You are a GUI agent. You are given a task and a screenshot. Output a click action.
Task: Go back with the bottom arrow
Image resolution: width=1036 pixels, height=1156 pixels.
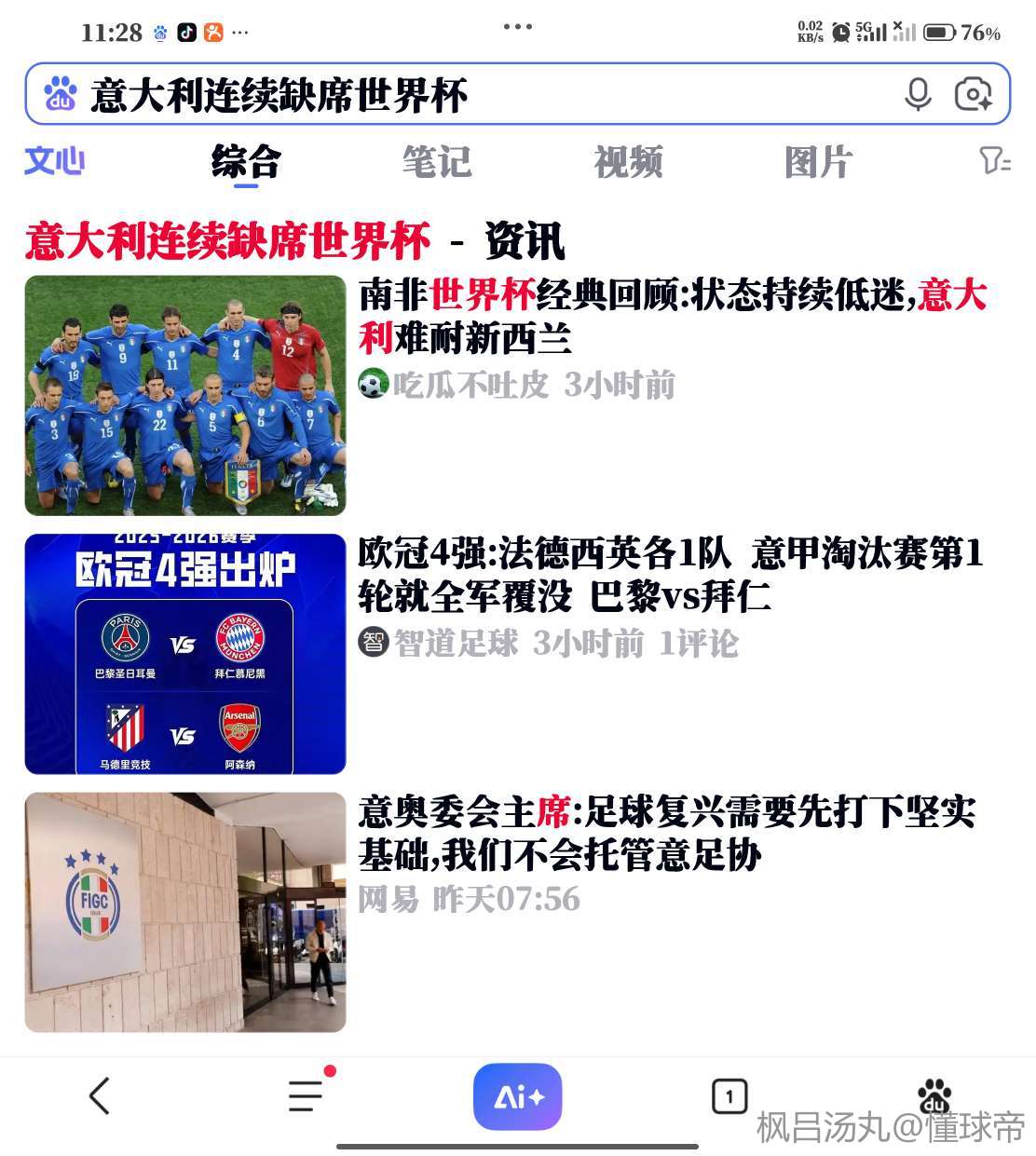point(100,1095)
